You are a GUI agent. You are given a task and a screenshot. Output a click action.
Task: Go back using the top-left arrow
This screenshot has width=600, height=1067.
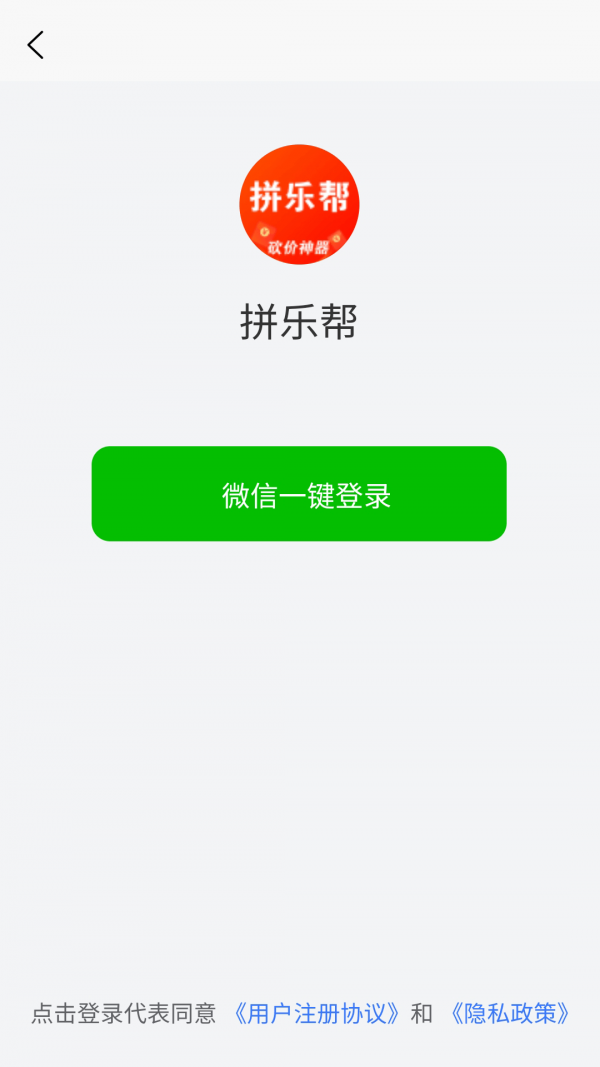[x=36, y=45]
